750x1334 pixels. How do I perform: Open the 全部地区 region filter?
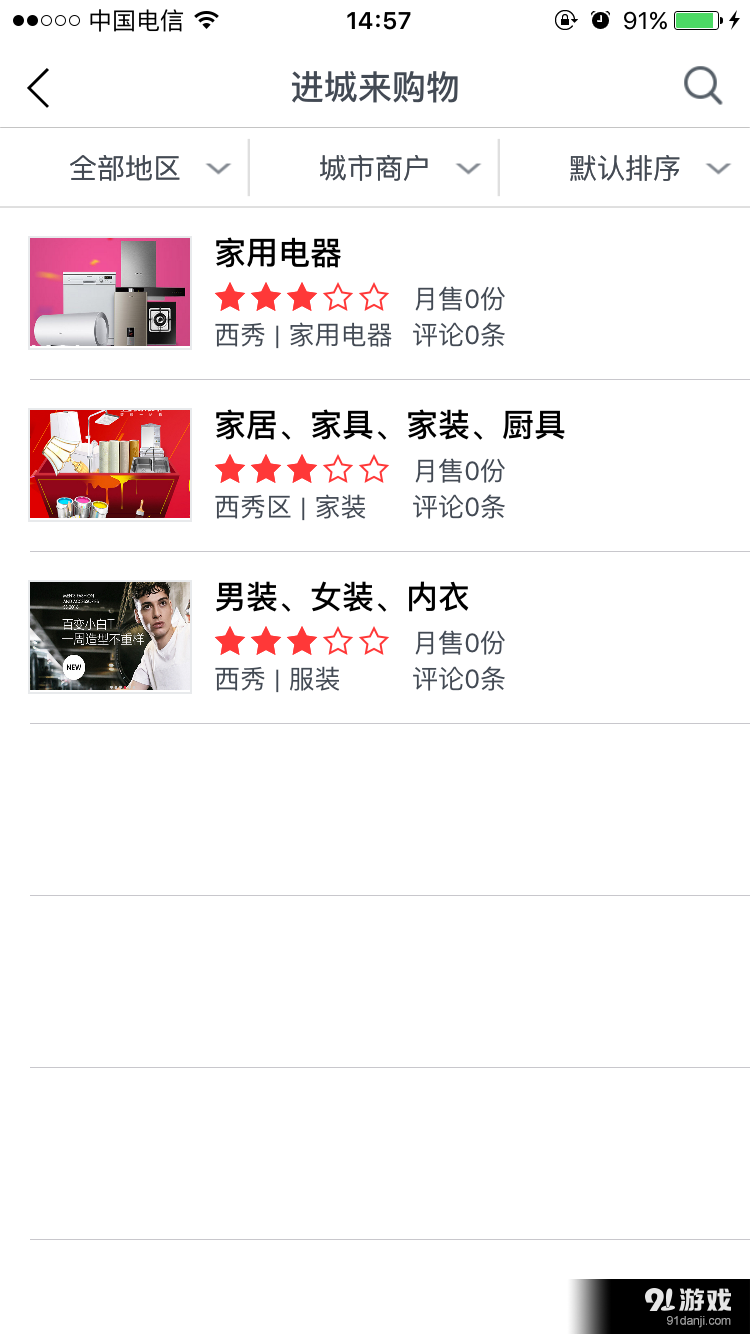click(x=124, y=167)
